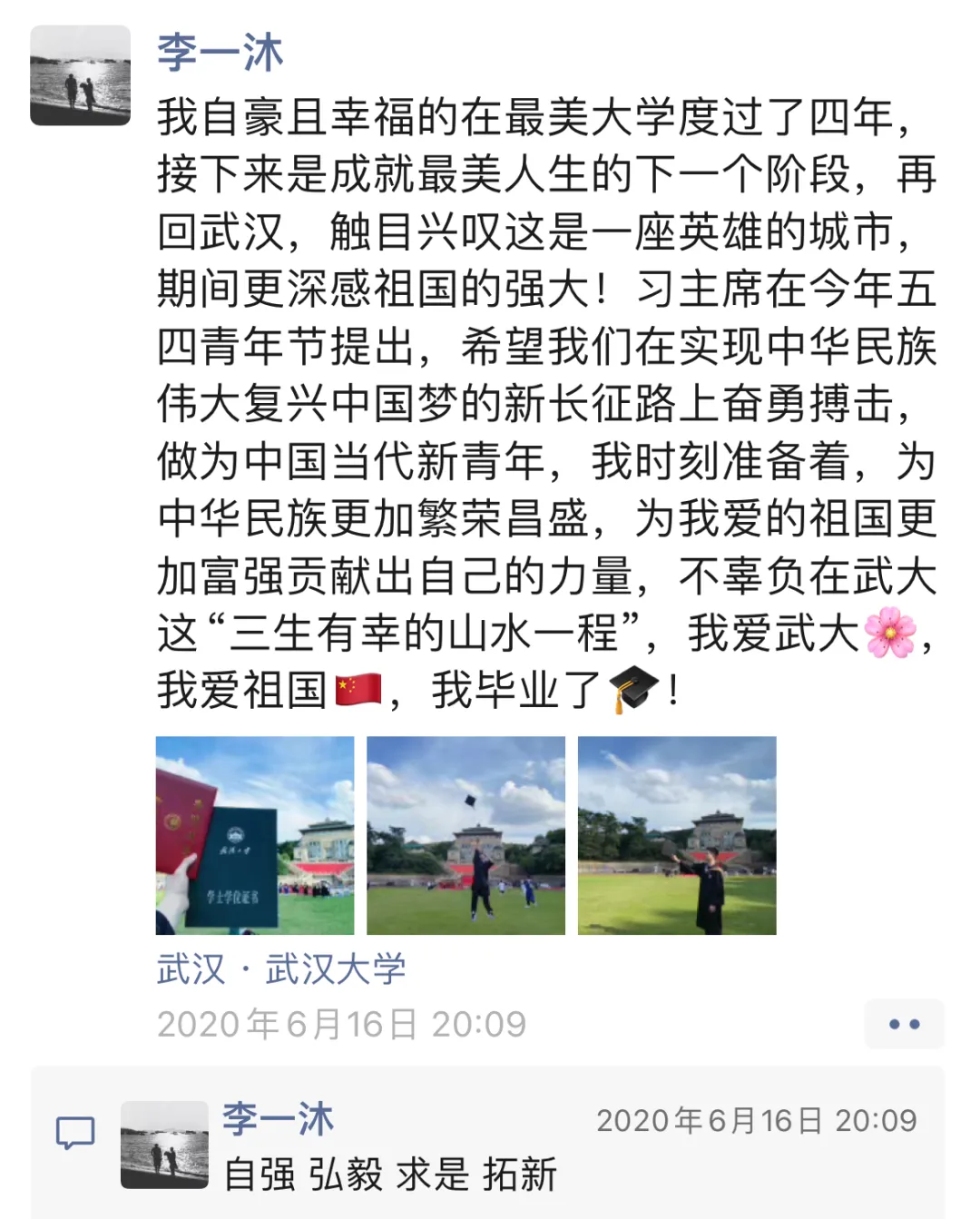This screenshot has width=980, height=1219.
Task: Tap the commenter name 李一沐 in comments
Action: click(278, 1119)
